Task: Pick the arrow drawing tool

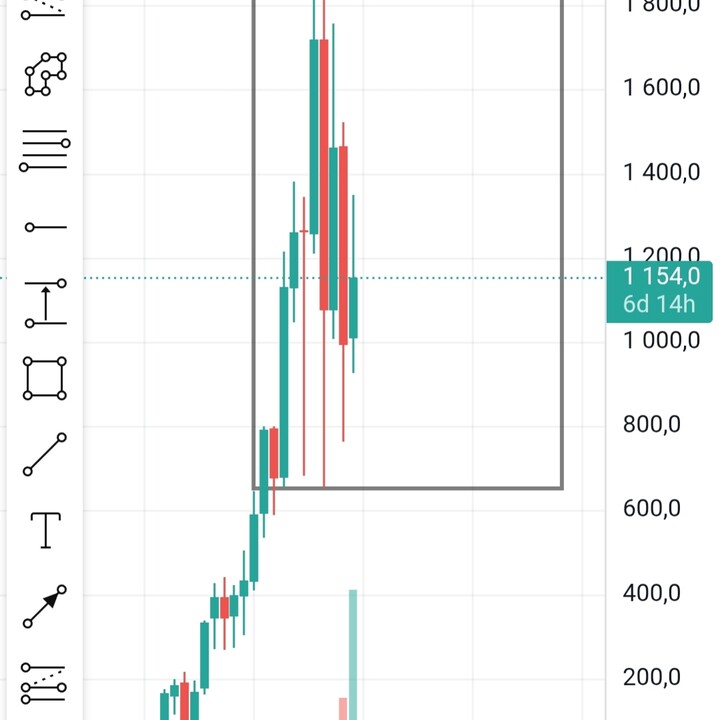Action: click(x=46, y=606)
